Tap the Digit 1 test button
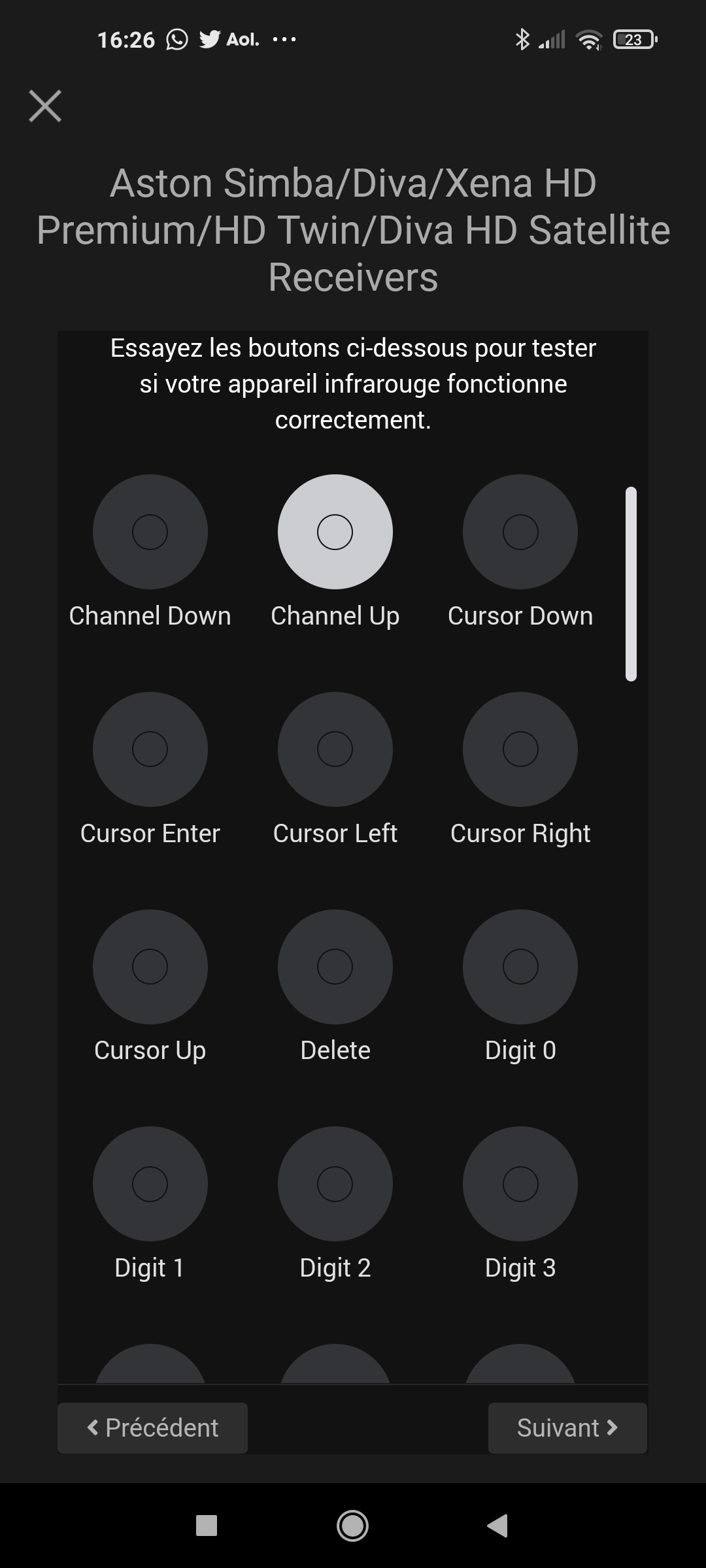706x1568 pixels. 150,1184
